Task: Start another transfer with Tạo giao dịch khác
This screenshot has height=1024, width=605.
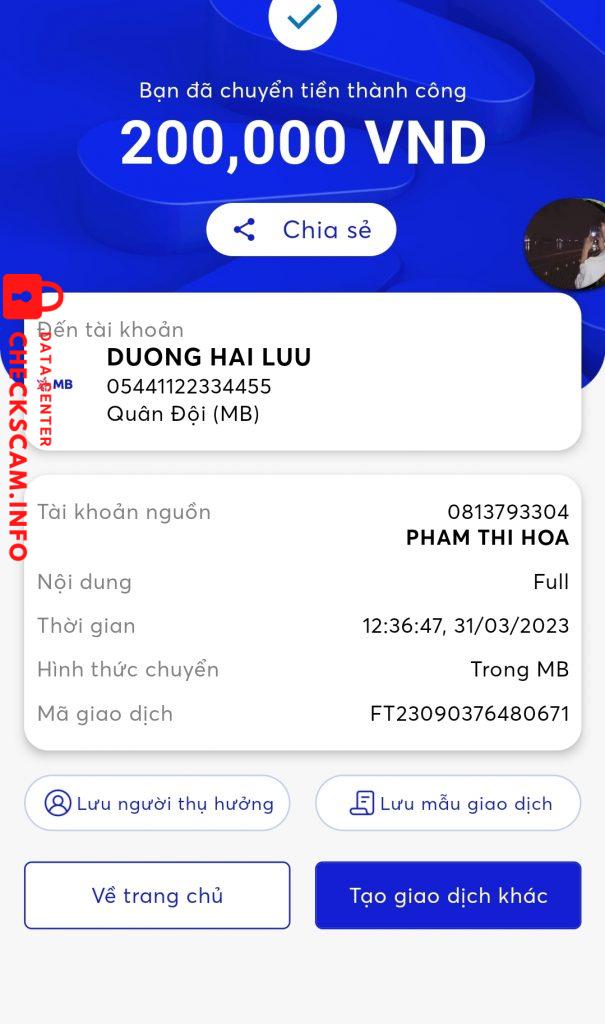Action: 448,895
